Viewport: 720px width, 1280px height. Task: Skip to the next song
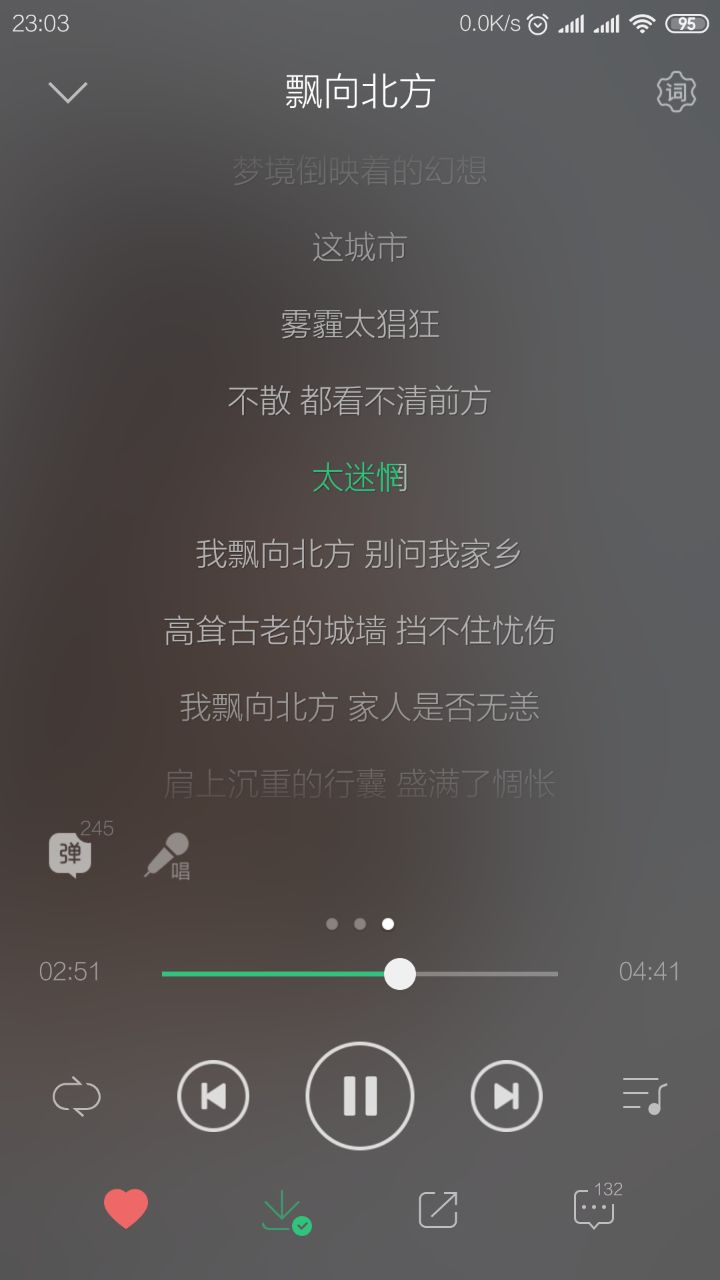[x=506, y=1097]
